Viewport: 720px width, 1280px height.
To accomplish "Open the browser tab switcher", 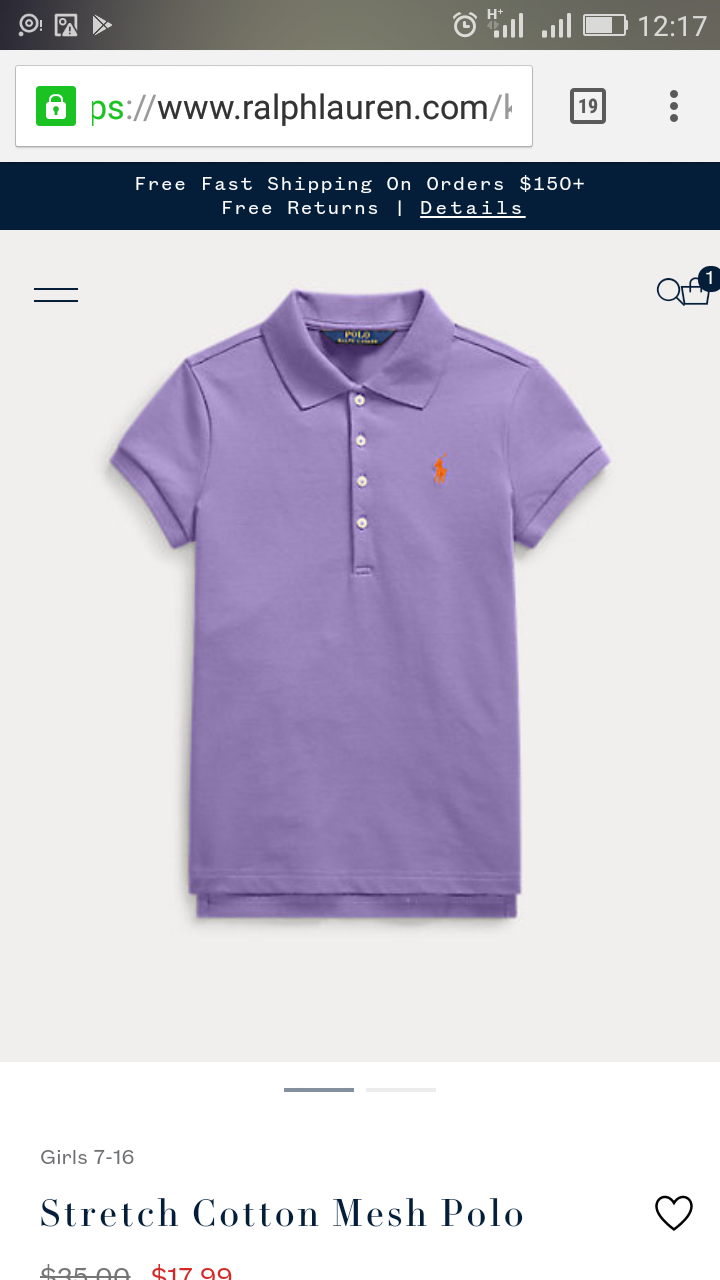I will [588, 106].
